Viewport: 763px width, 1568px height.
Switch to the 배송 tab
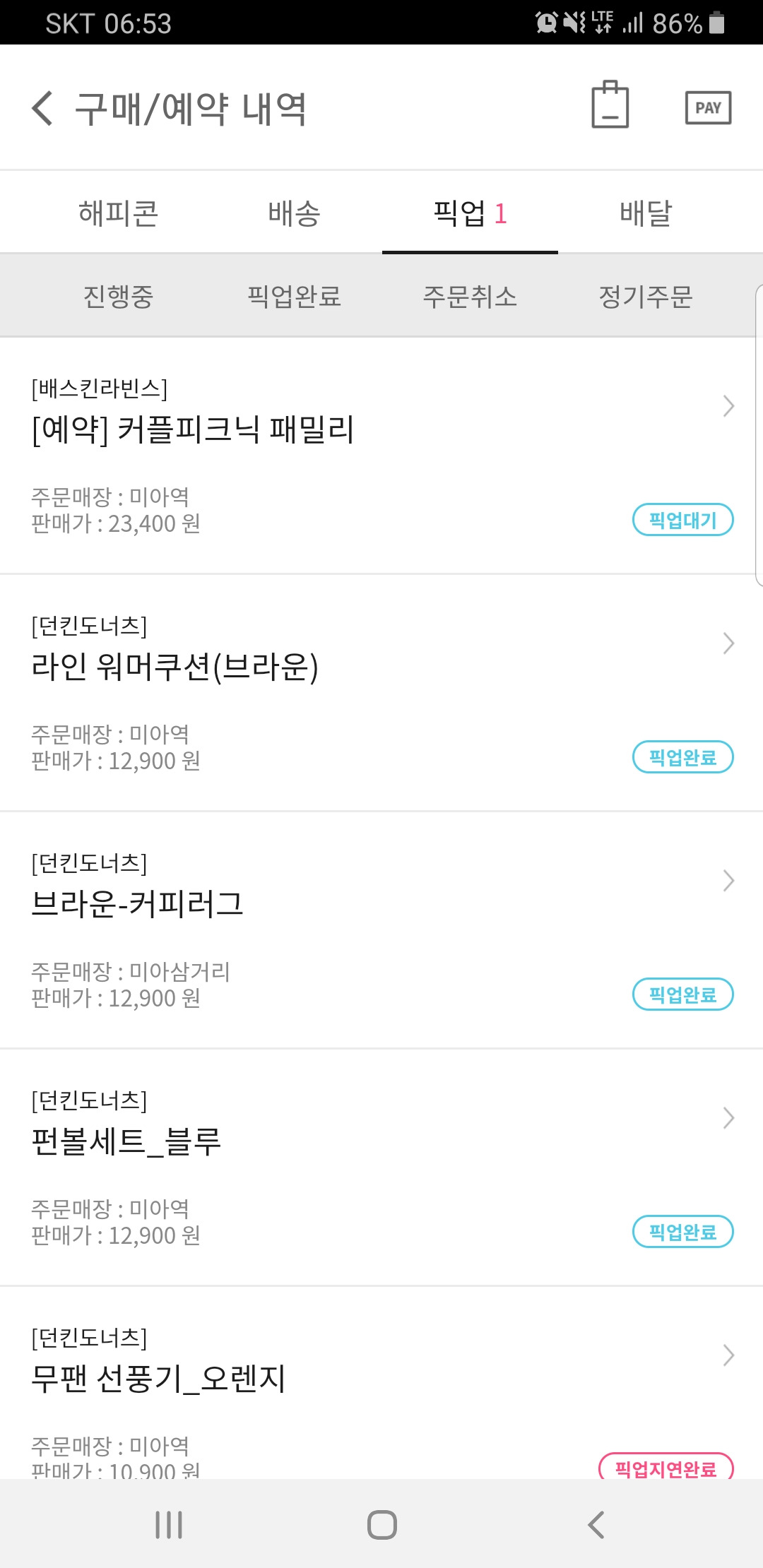coord(294,213)
